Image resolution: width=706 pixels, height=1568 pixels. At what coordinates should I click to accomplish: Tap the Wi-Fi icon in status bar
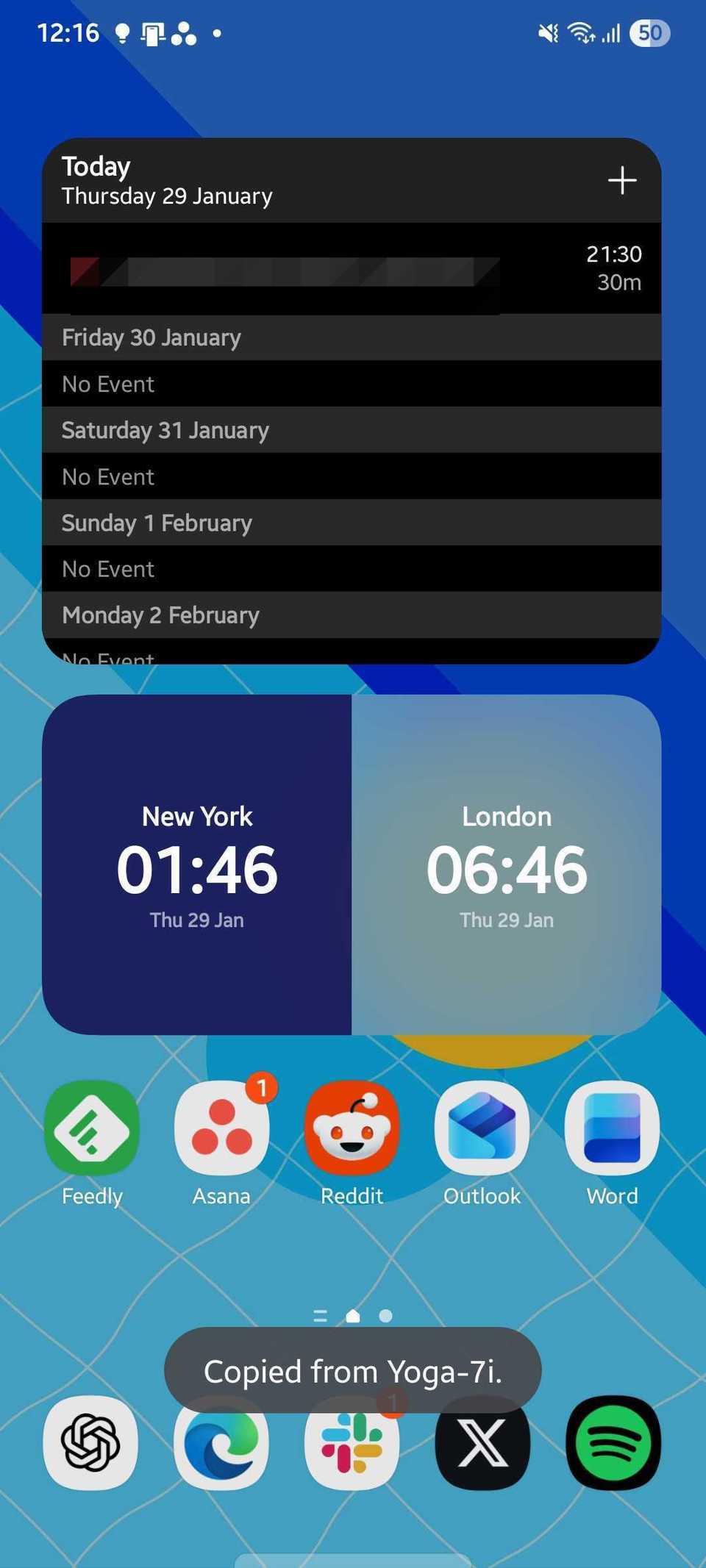click(581, 32)
